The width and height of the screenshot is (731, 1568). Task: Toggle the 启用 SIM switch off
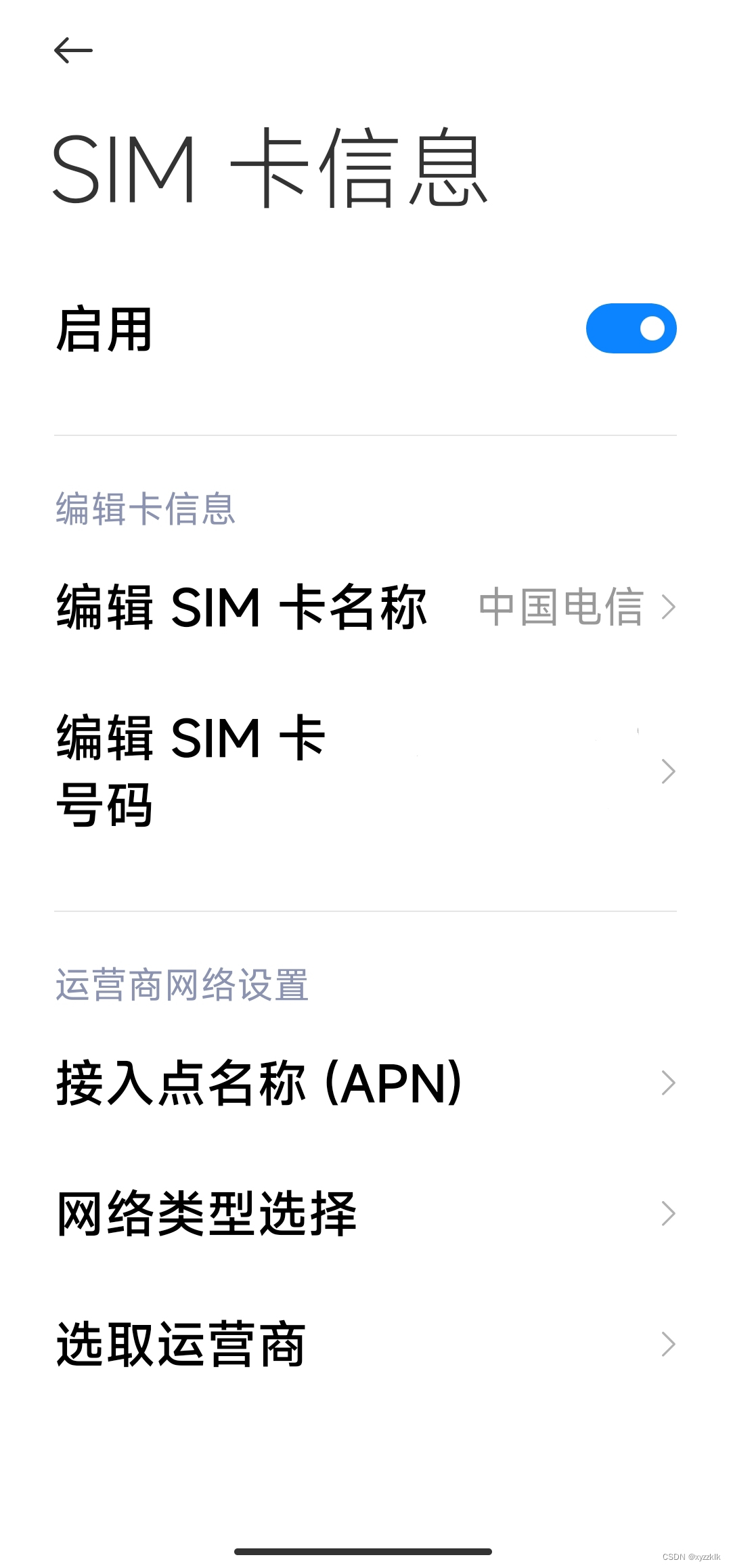tap(631, 329)
